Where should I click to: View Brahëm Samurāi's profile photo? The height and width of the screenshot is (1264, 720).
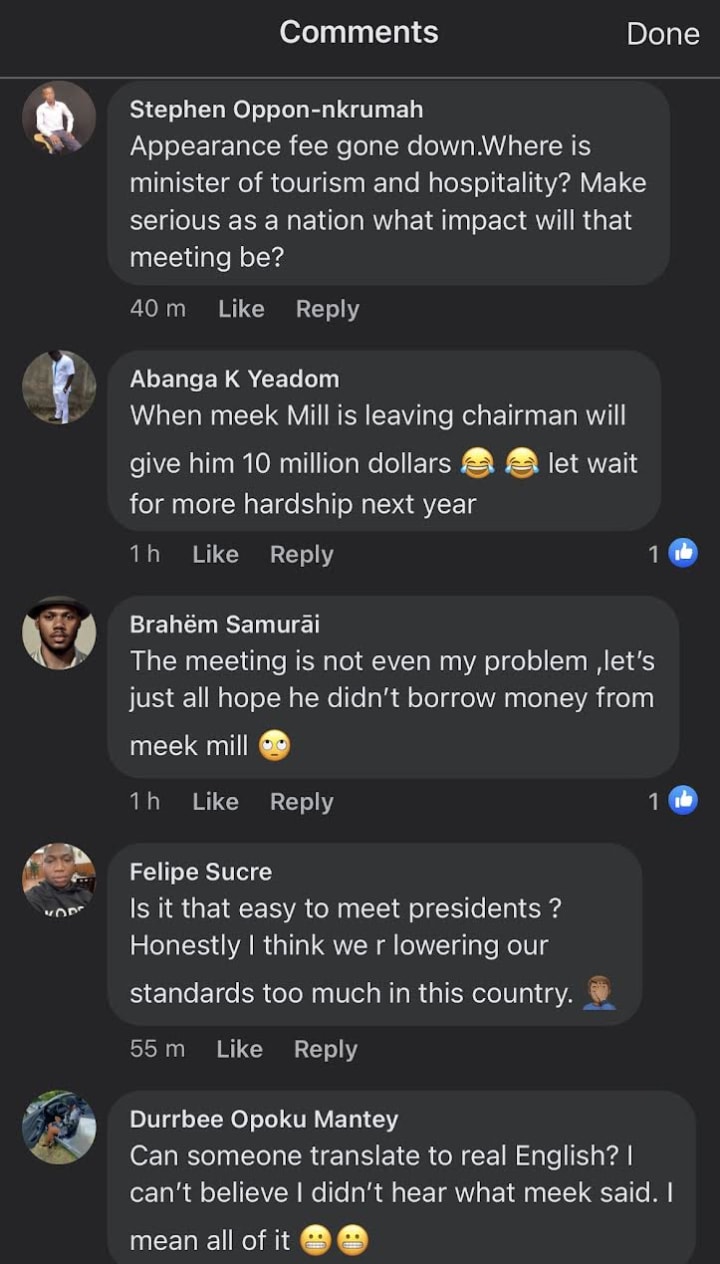(x=59, y=633)
